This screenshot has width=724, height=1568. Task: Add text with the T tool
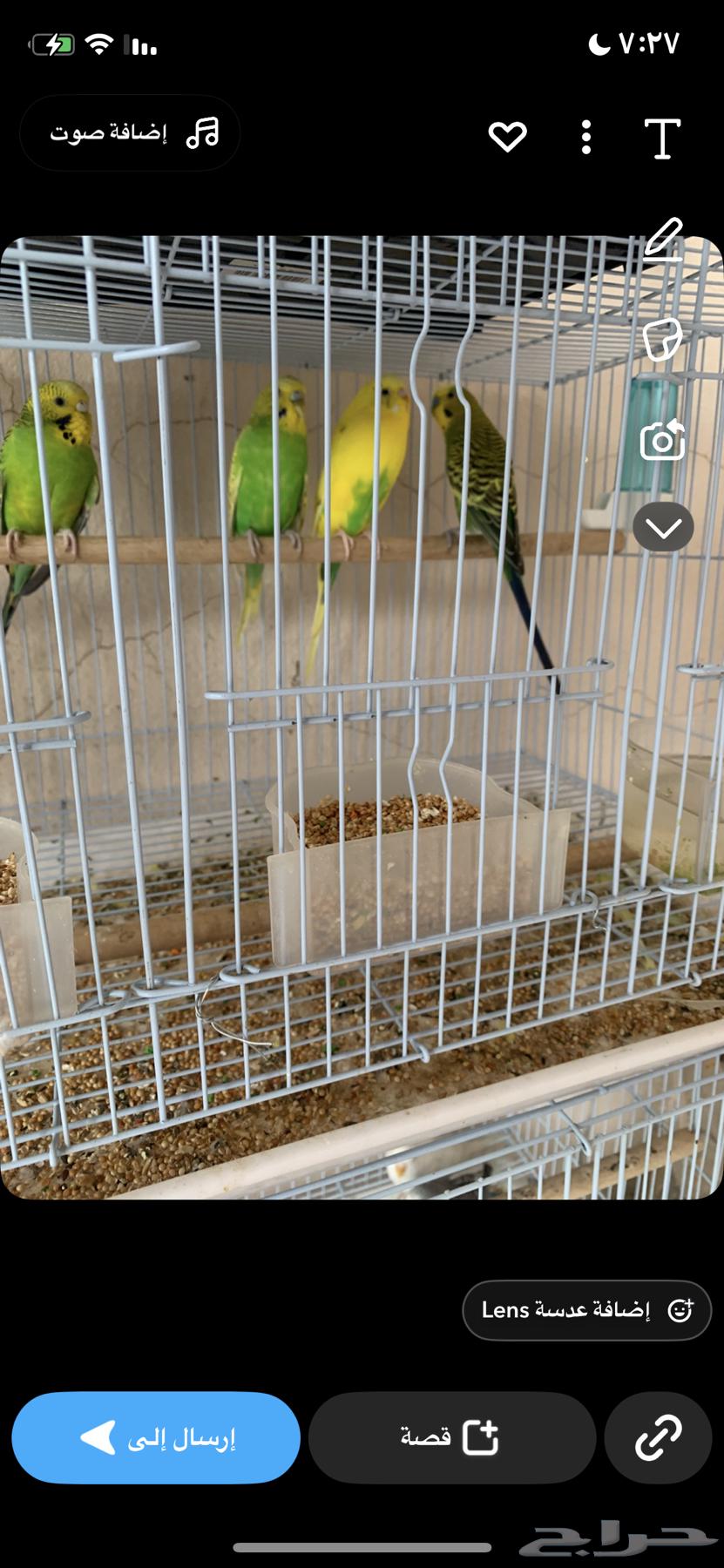[x=662, y=139]
